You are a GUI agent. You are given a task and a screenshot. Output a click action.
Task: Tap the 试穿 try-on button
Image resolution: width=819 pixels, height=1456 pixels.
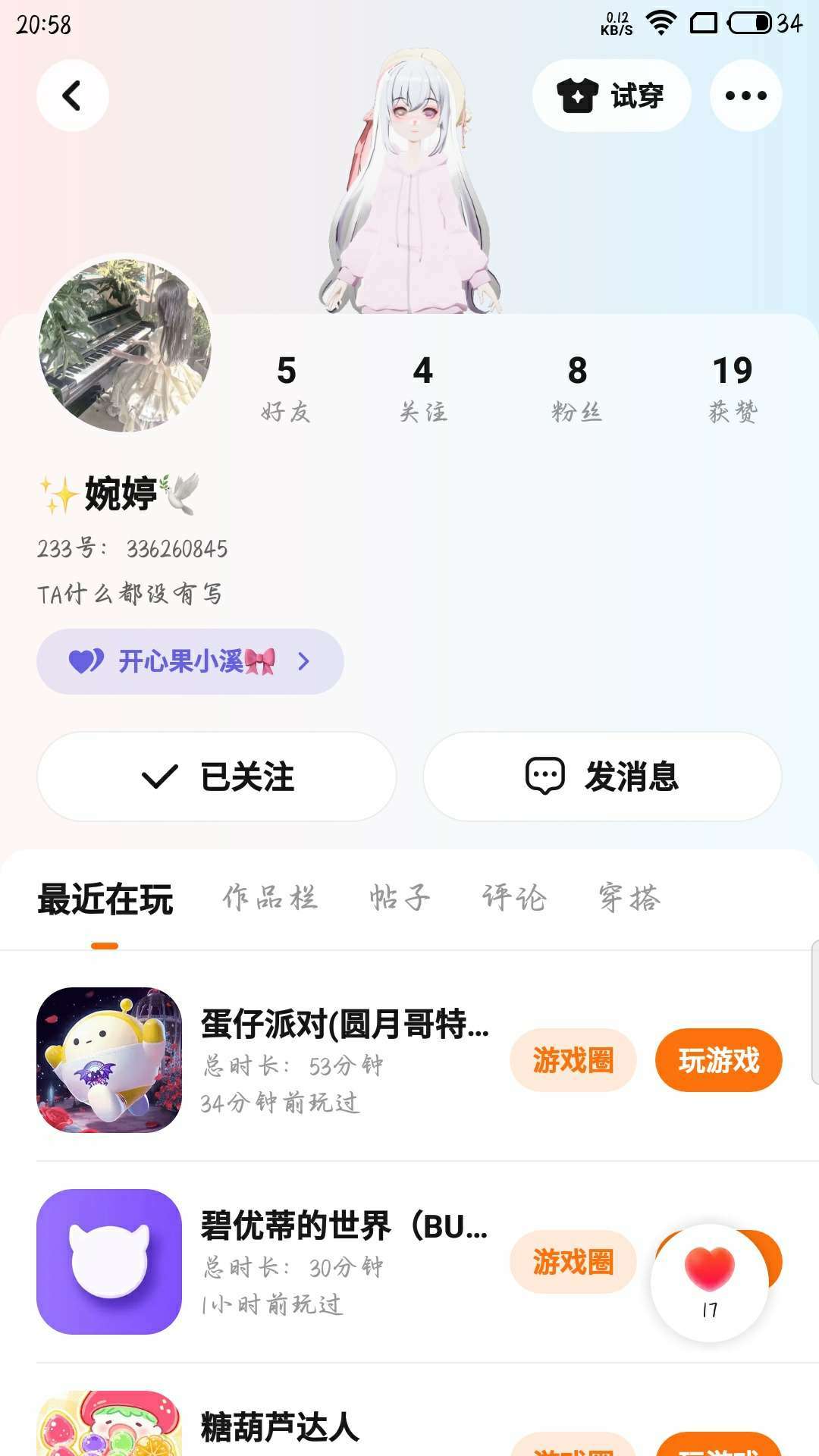tap(611, 96)
